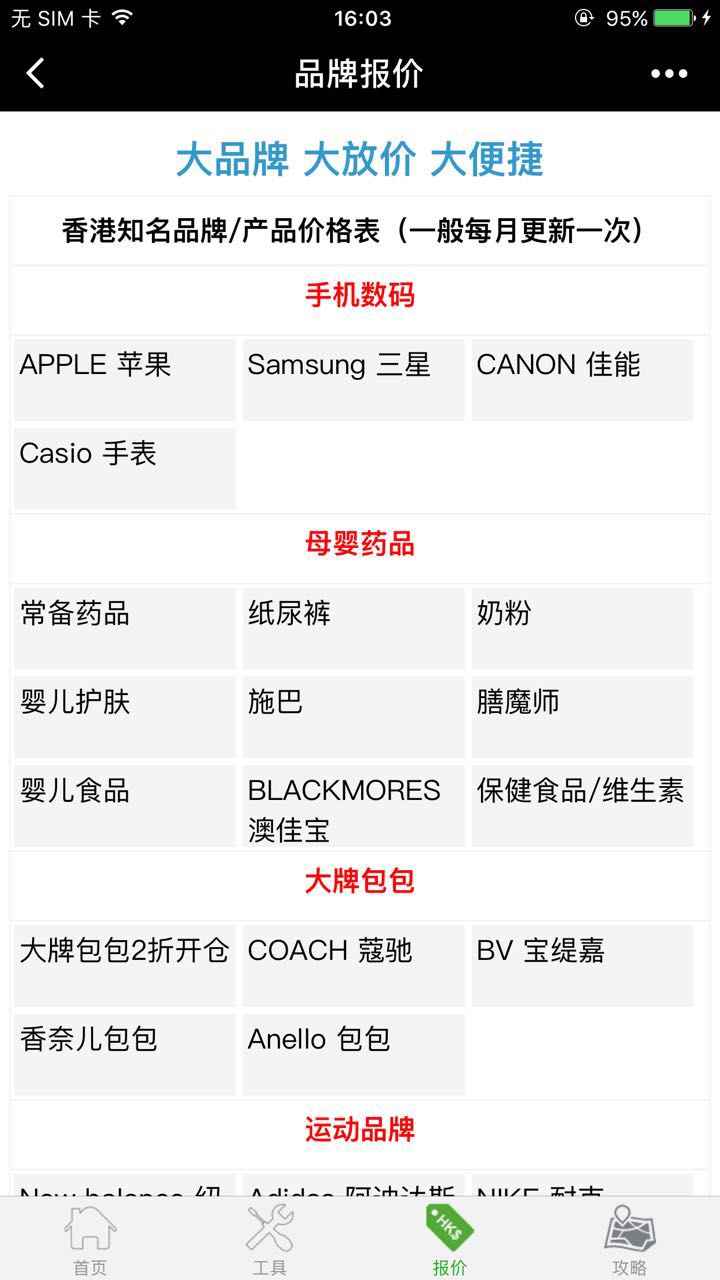Open 大牌包包2折开仓 deals
720x1280 pixels.
(124, 965)
